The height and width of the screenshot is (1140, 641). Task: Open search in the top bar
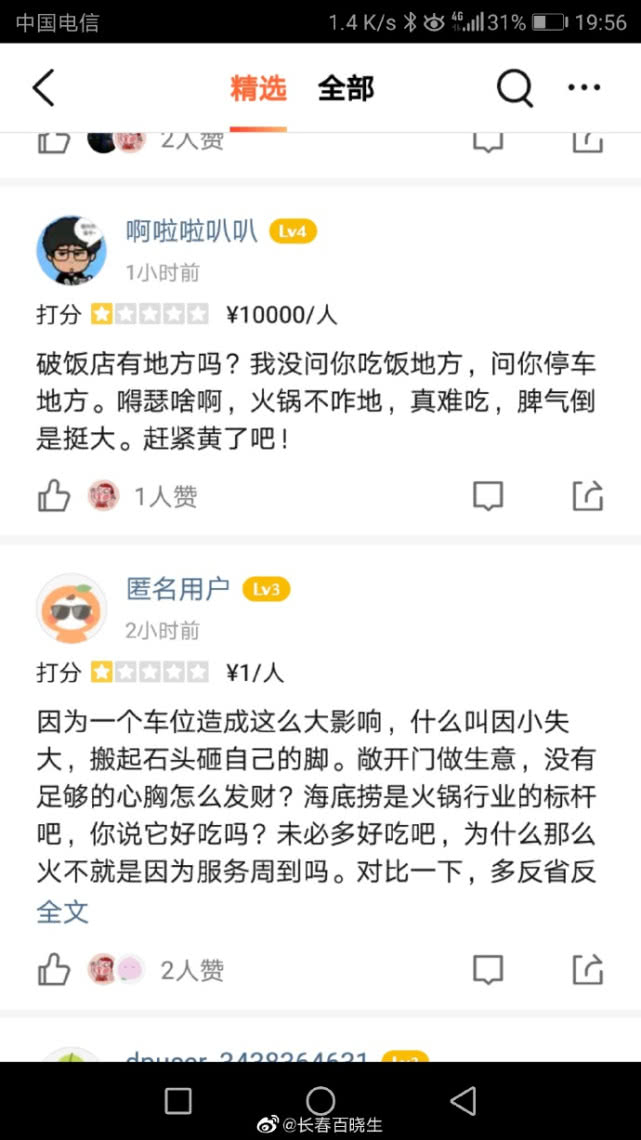pyautogui.click(x=515, y=89)
